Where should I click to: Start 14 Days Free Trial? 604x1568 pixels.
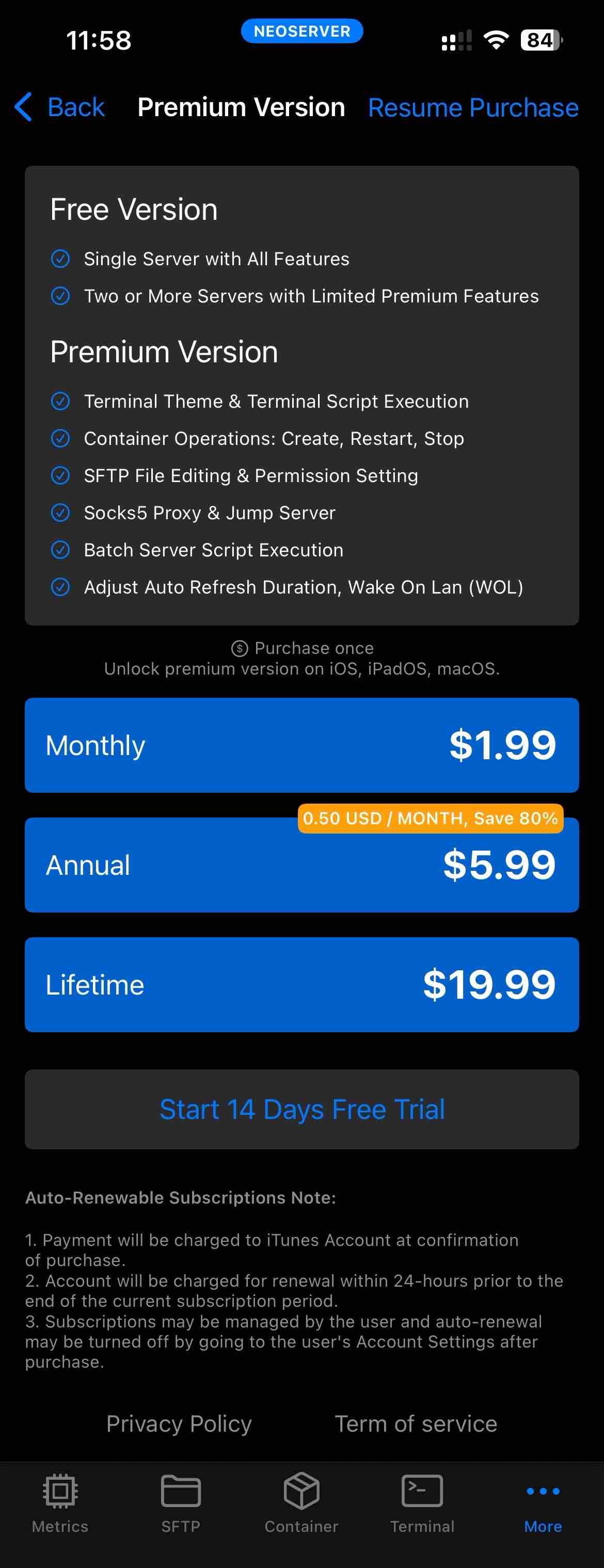[x=301, y=1109]
